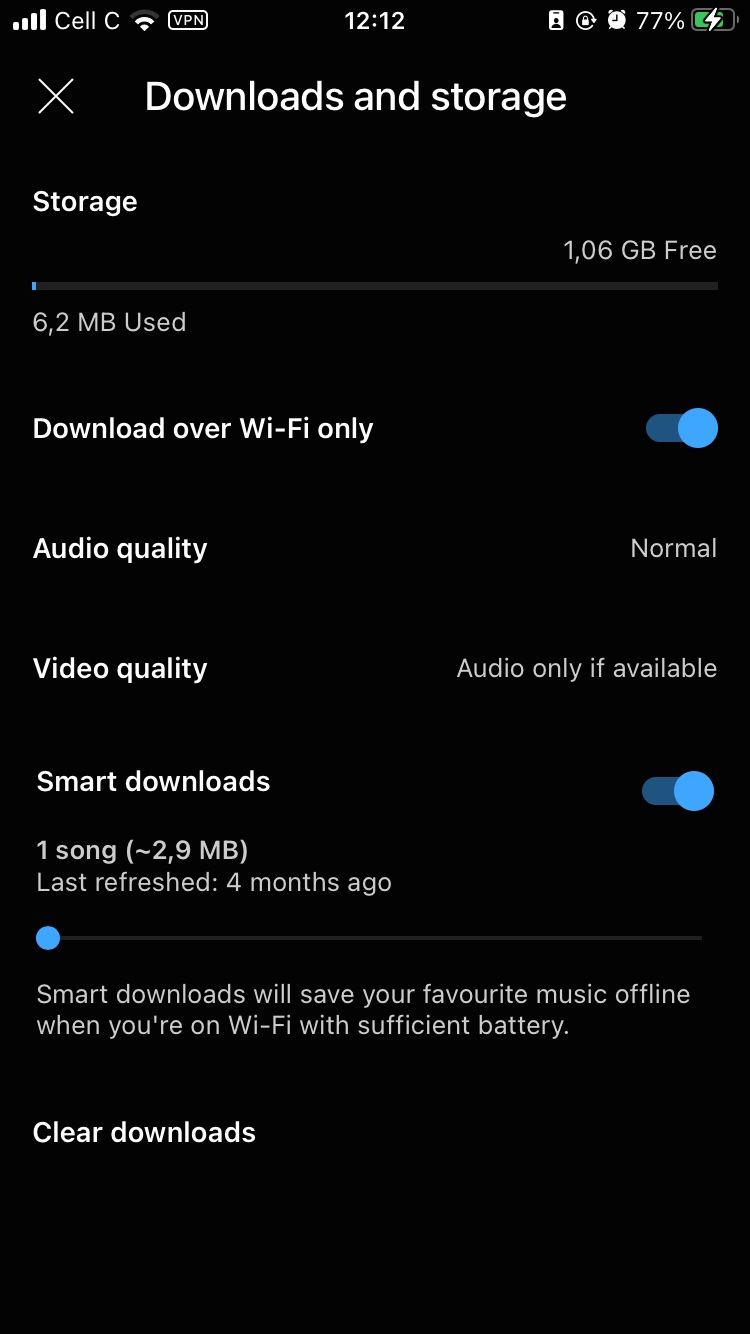Tap the SIM card status icon
The width and height of the screenshot is (750, 1334).
556,20
